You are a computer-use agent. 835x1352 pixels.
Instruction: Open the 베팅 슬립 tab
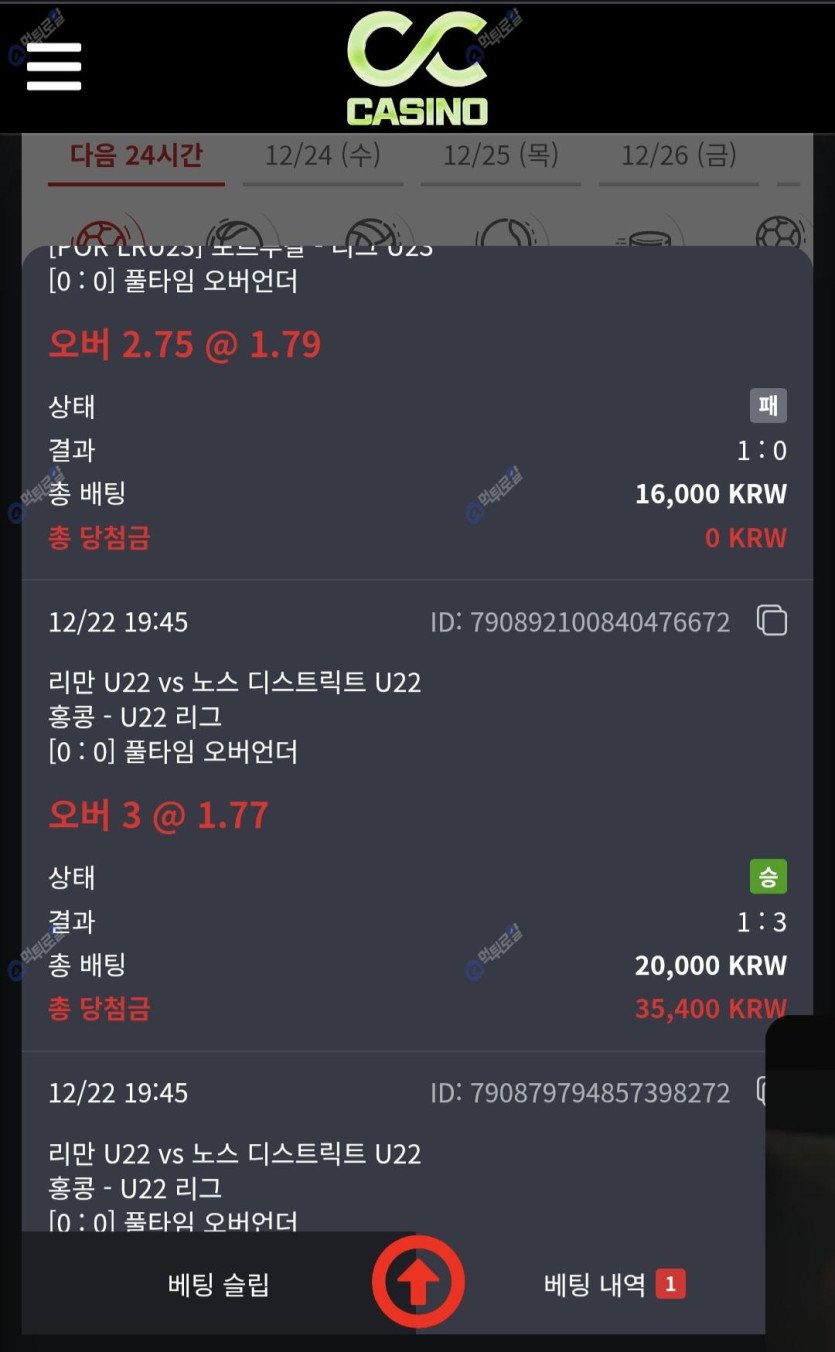[218, 1284]
